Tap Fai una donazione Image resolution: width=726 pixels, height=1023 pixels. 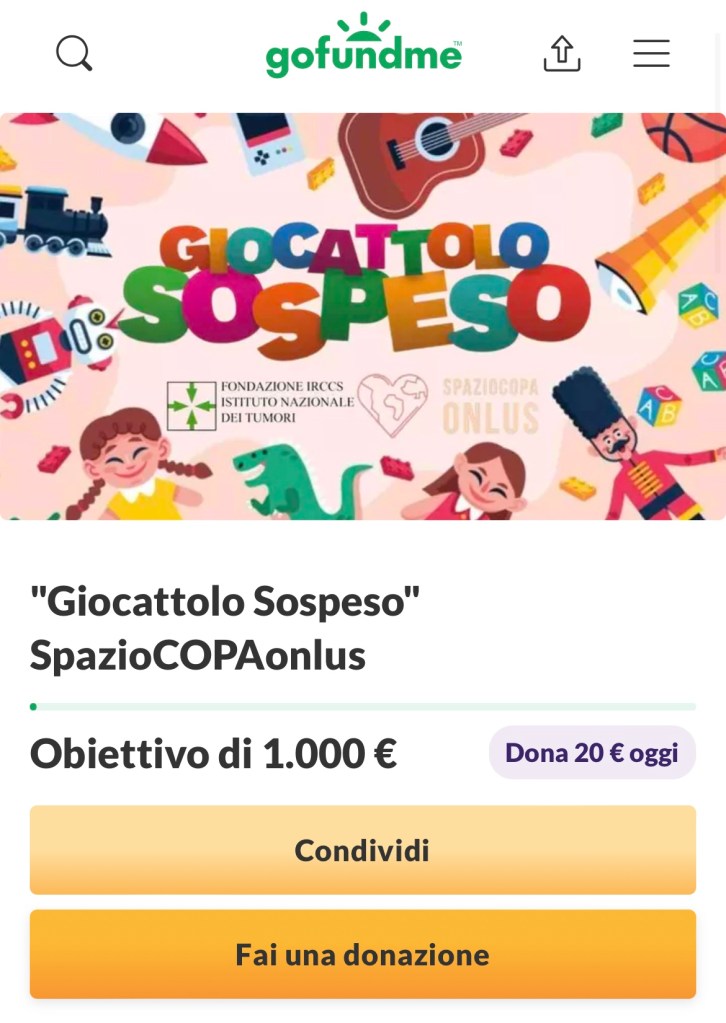tap(362, 954)
